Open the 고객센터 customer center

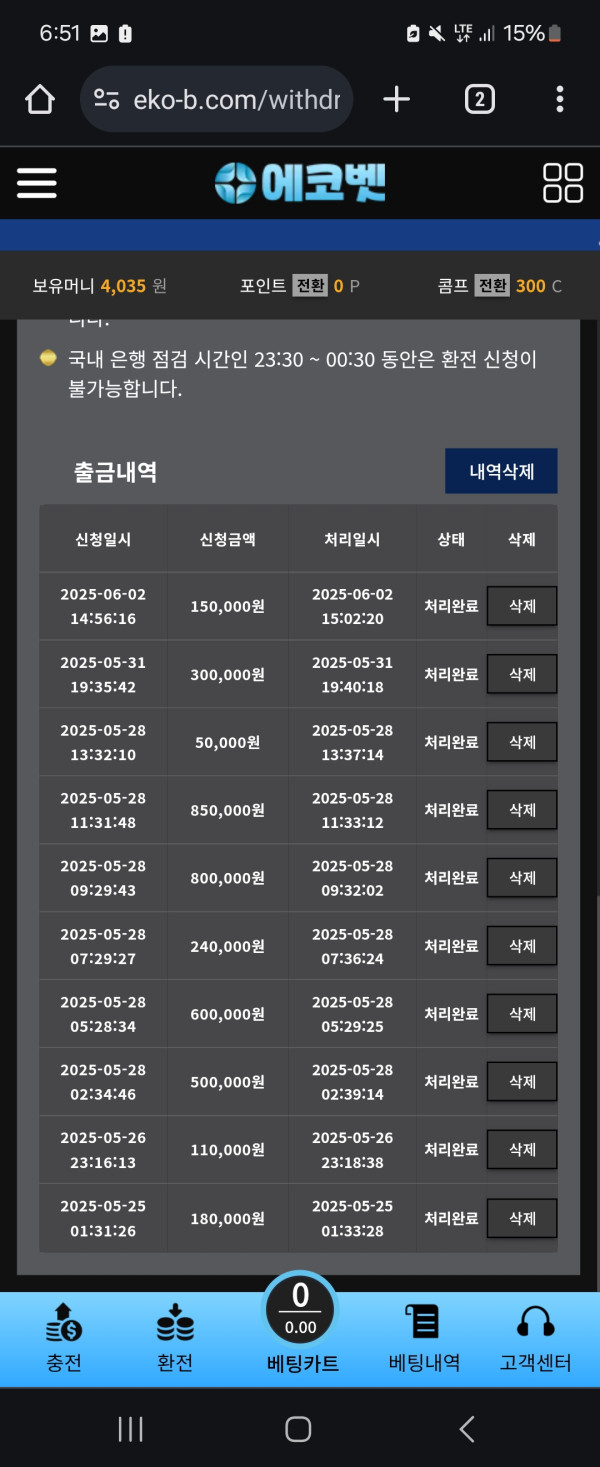pyautogui.click(x=535, y=1340)
